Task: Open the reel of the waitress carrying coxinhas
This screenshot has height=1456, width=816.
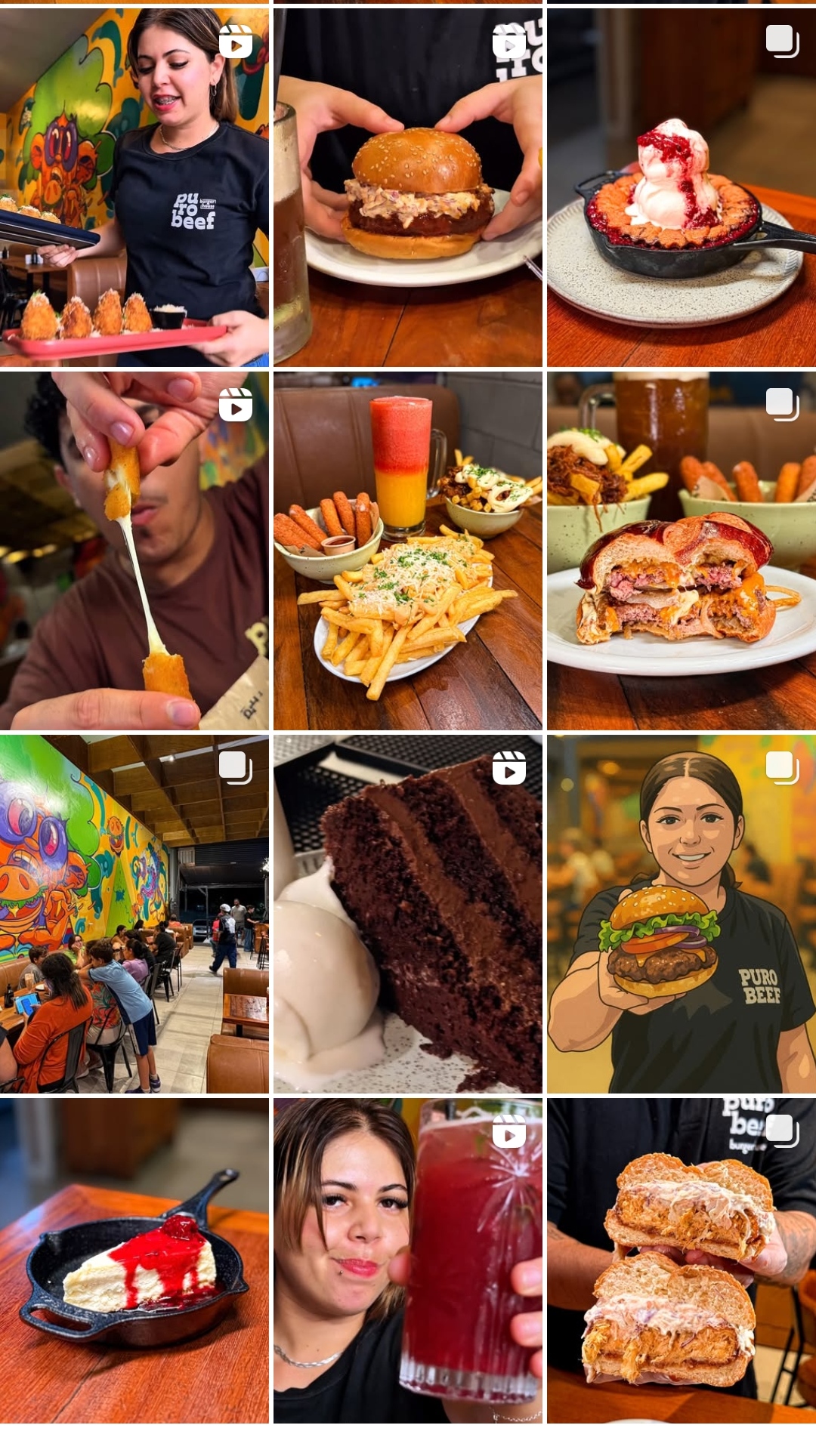Action: coord(134,187)
